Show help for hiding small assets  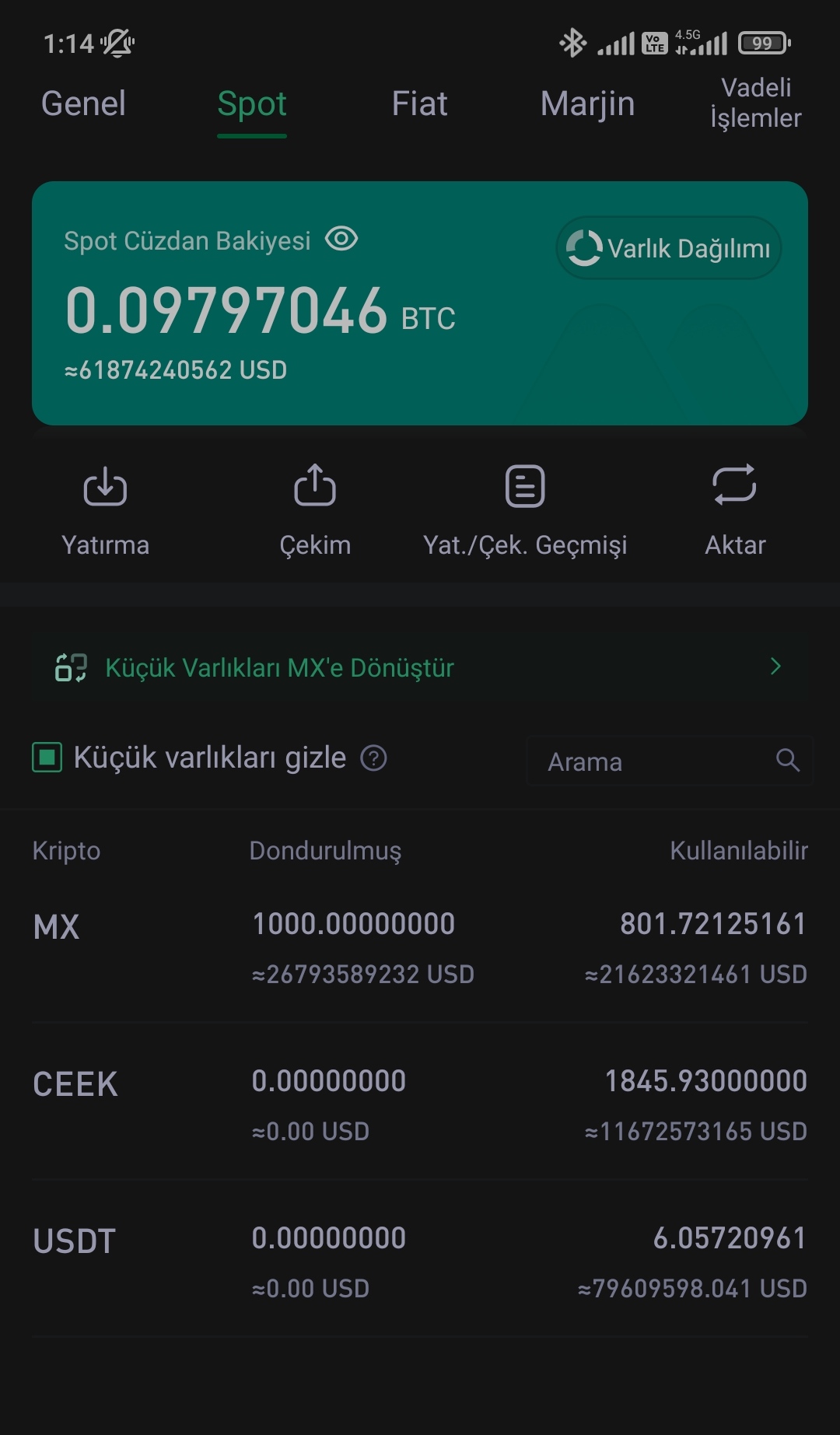click(373, 758)
